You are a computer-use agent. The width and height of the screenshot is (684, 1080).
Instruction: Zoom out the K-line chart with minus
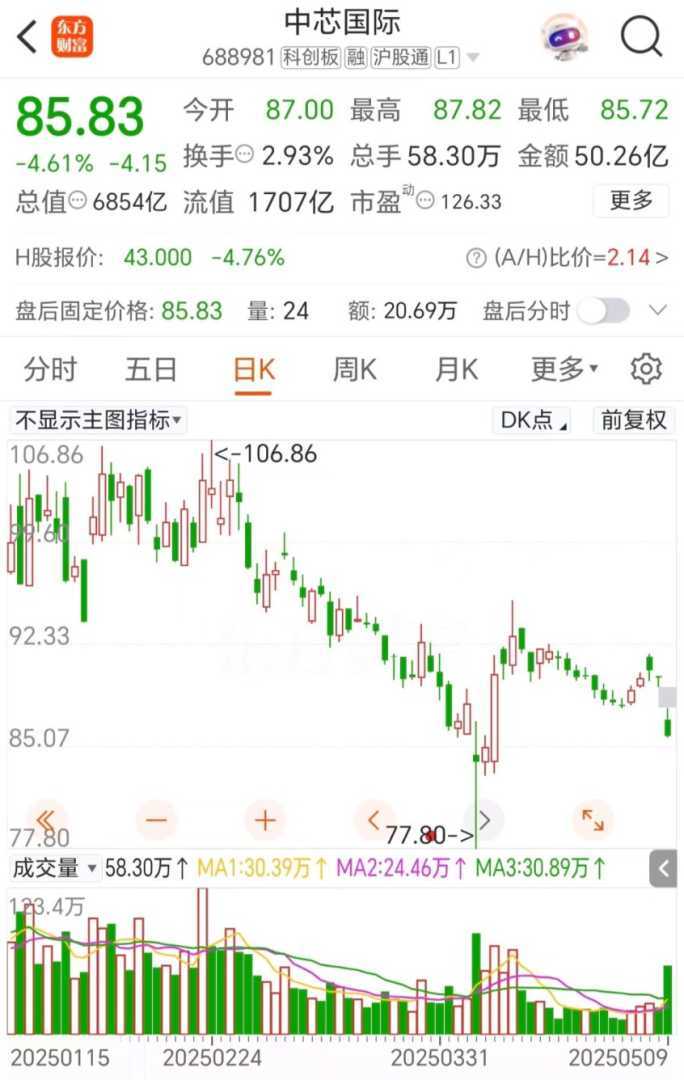point(156,821)
